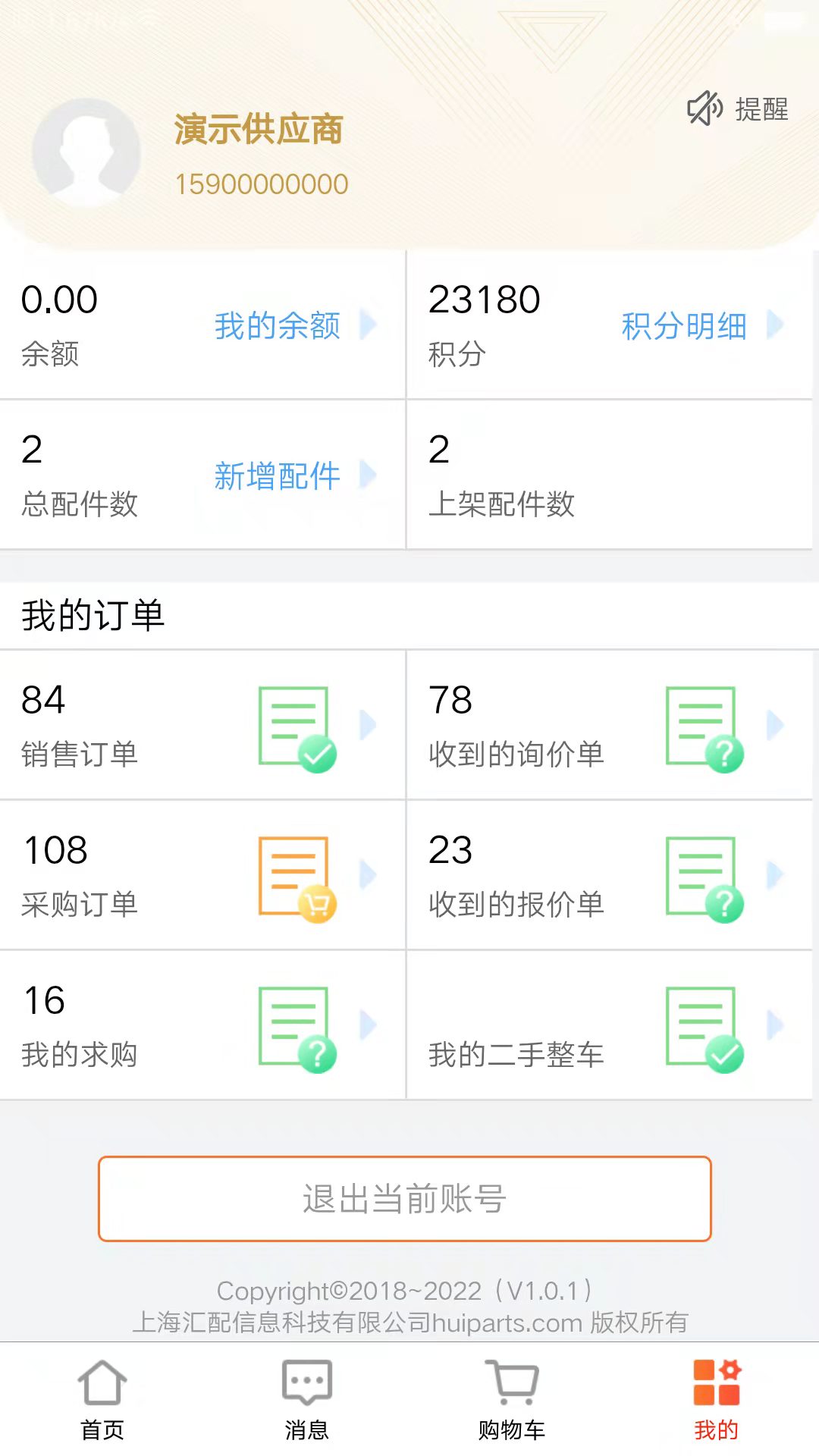Open the 销售订单 (sales orders) document icon
This screenshot has height=1456, width=819.
point(296,724)
